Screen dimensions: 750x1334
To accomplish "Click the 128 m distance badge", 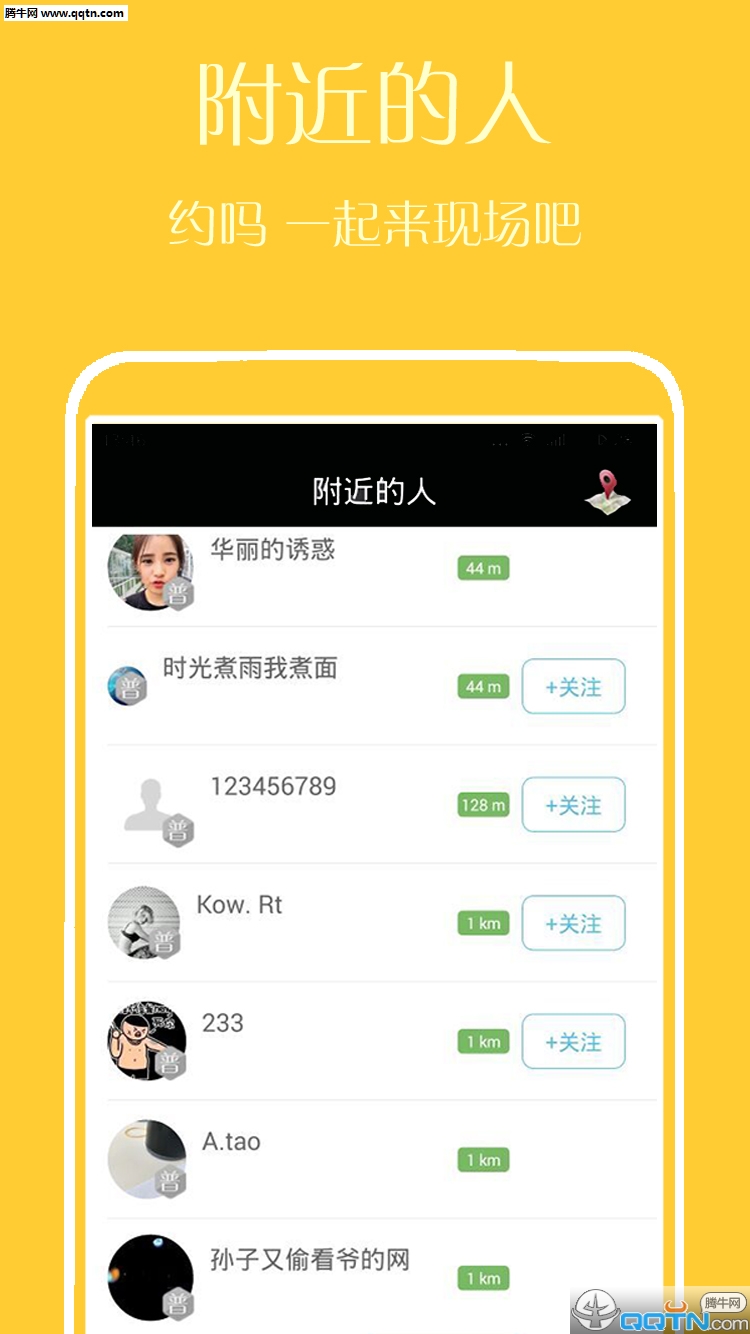I will click(482, 805).
